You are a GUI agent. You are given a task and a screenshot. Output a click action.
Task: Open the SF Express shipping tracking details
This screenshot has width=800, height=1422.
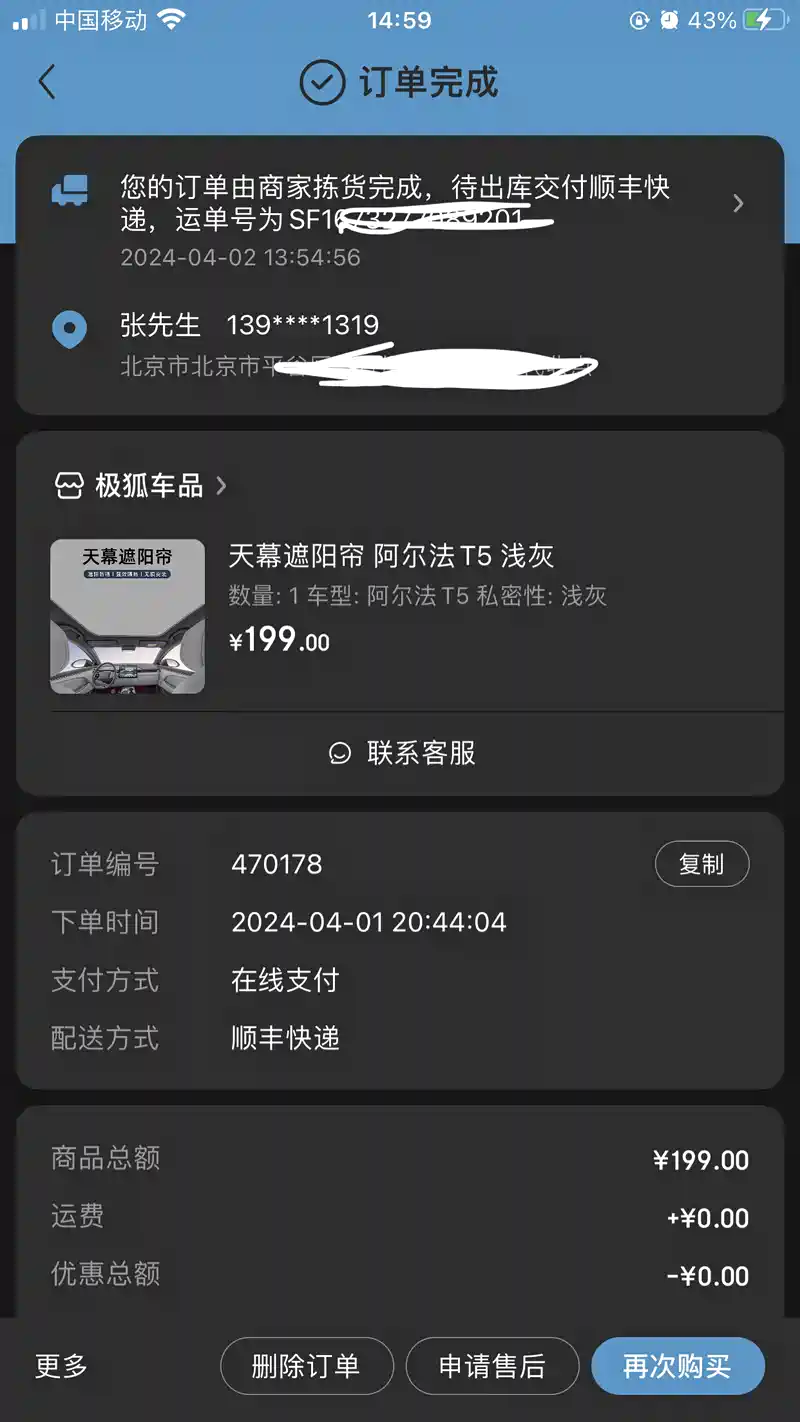coord(400,218)
